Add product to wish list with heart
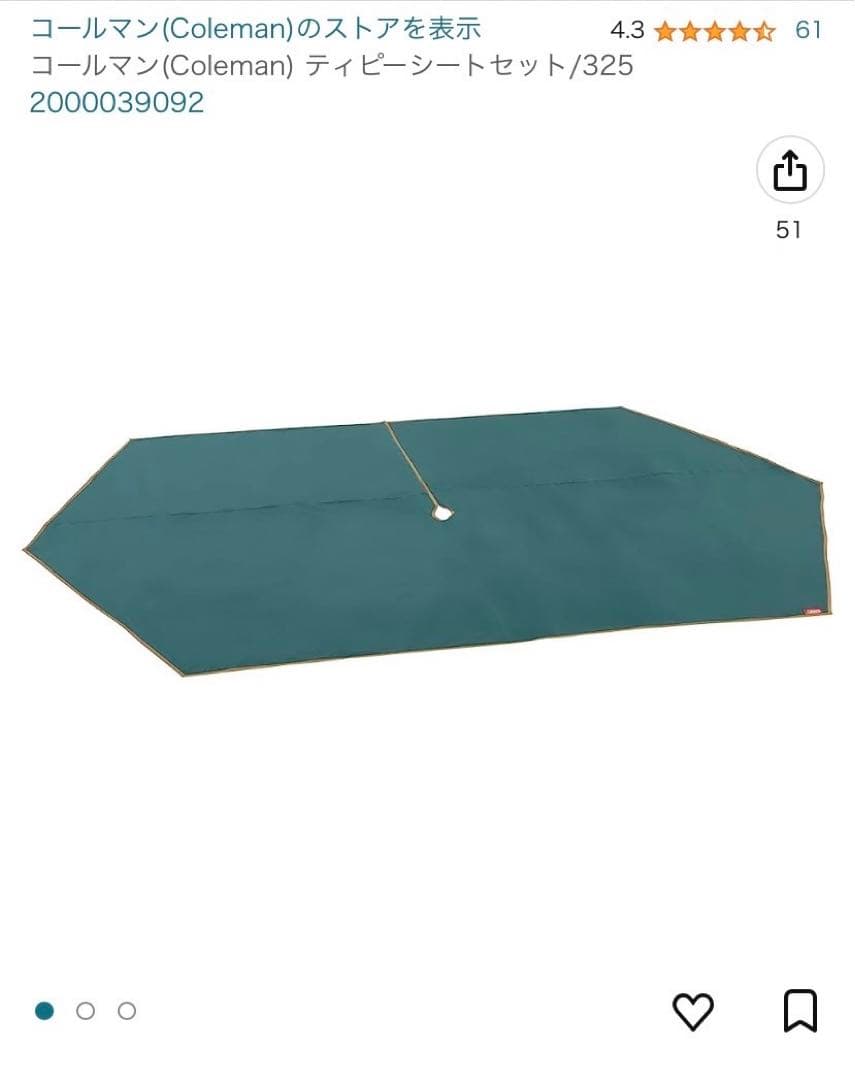The image size is (855, 1080). (x=692, y=1011)
